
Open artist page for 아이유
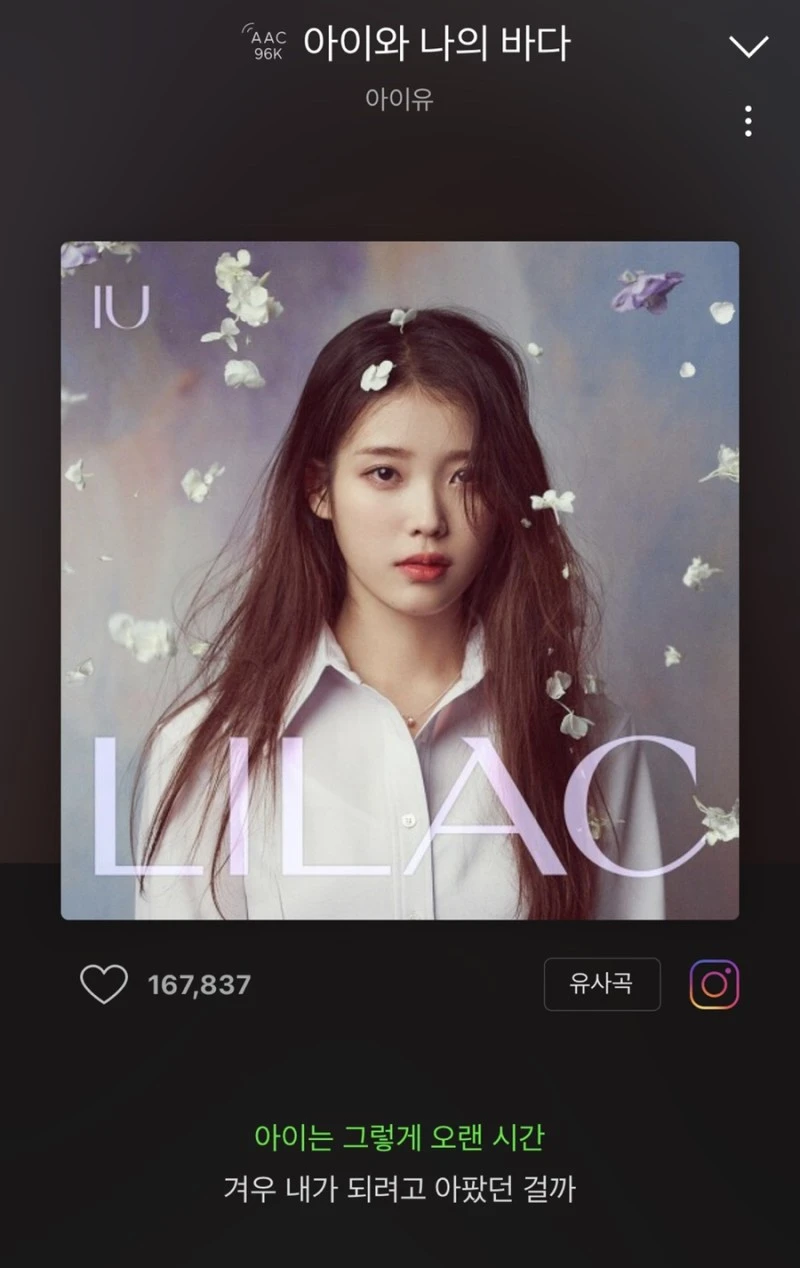click(399, 99)
